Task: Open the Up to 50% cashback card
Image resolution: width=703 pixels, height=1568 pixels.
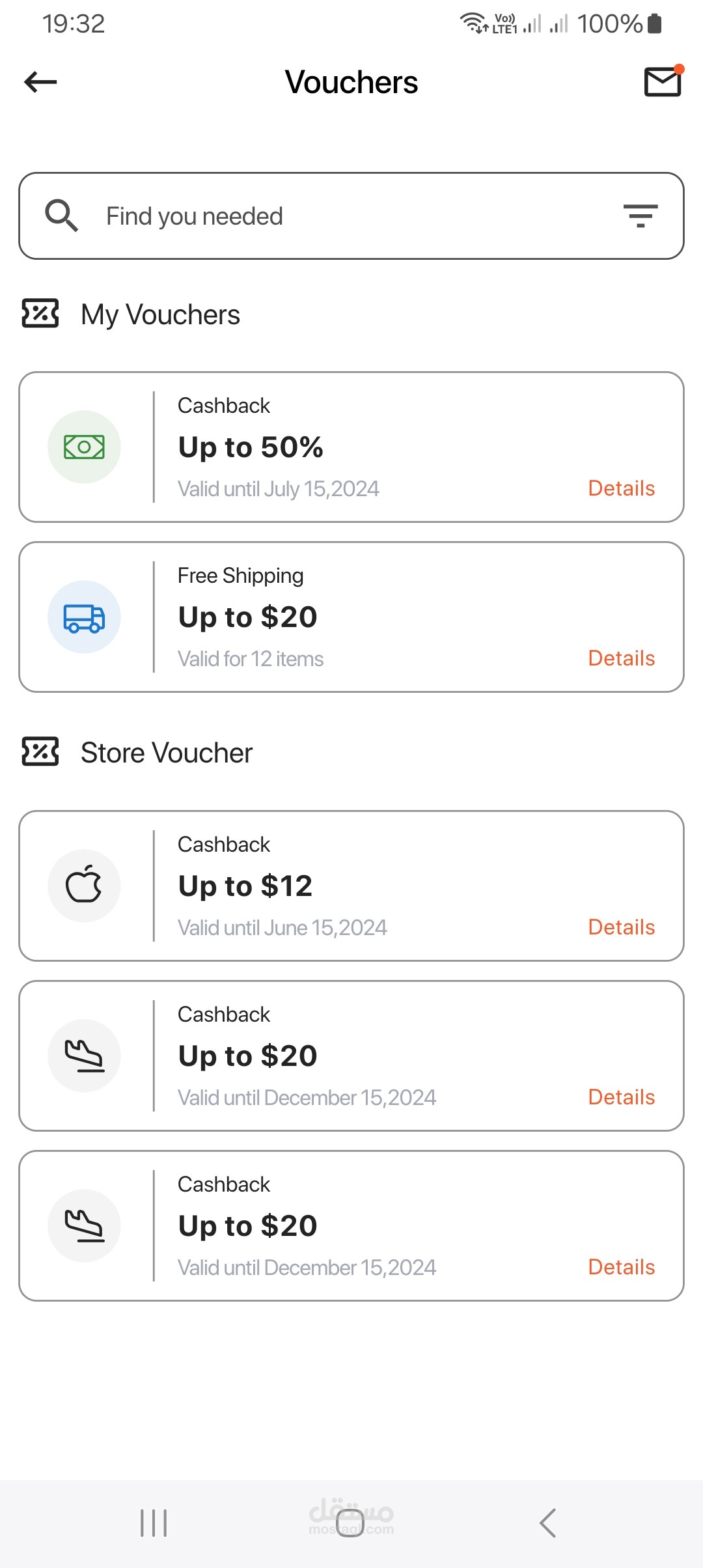Action: (351, 447)
